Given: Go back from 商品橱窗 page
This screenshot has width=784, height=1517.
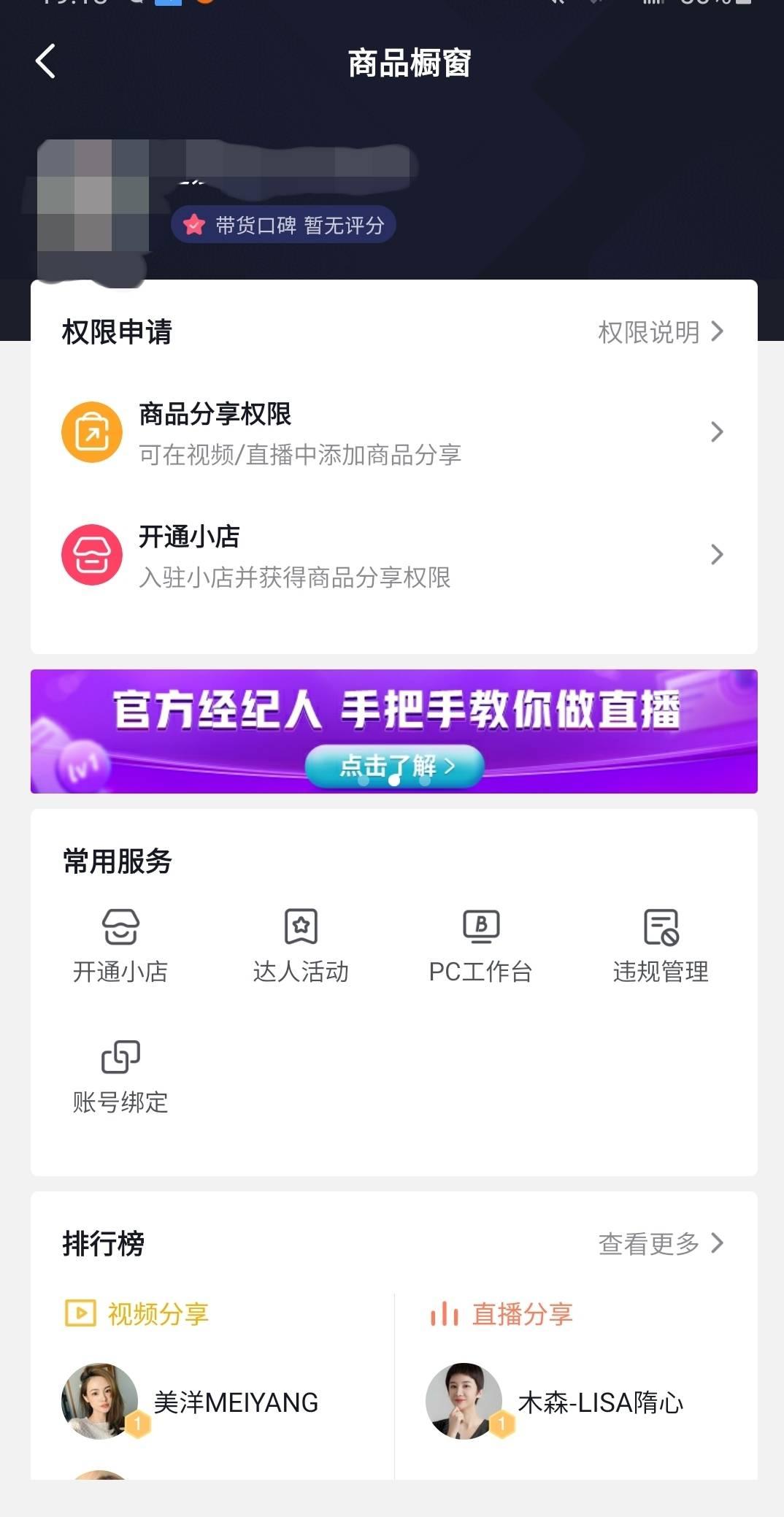Looking at the screenshot, I should (45, 61).
